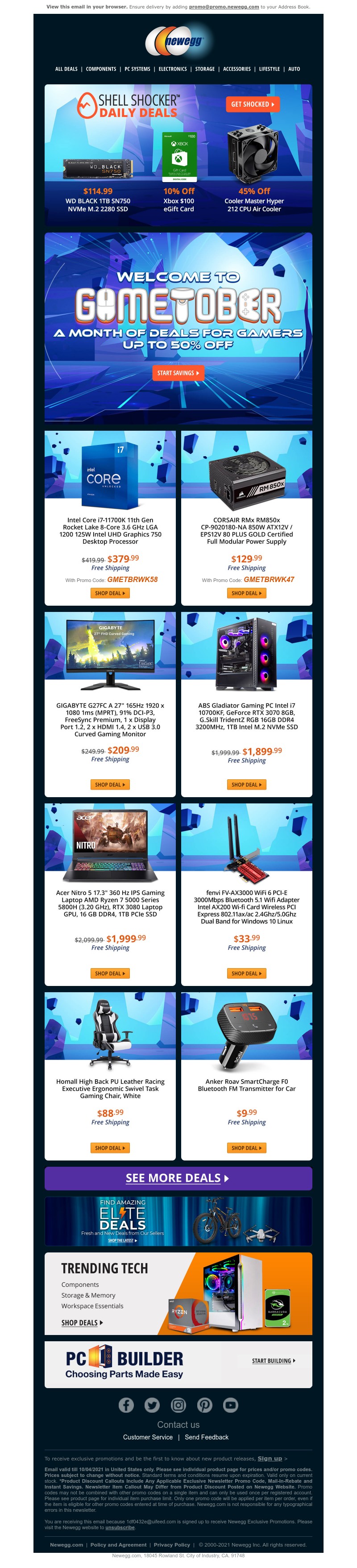Tap Start Savings on the Gametober banner

click(178, 373)
